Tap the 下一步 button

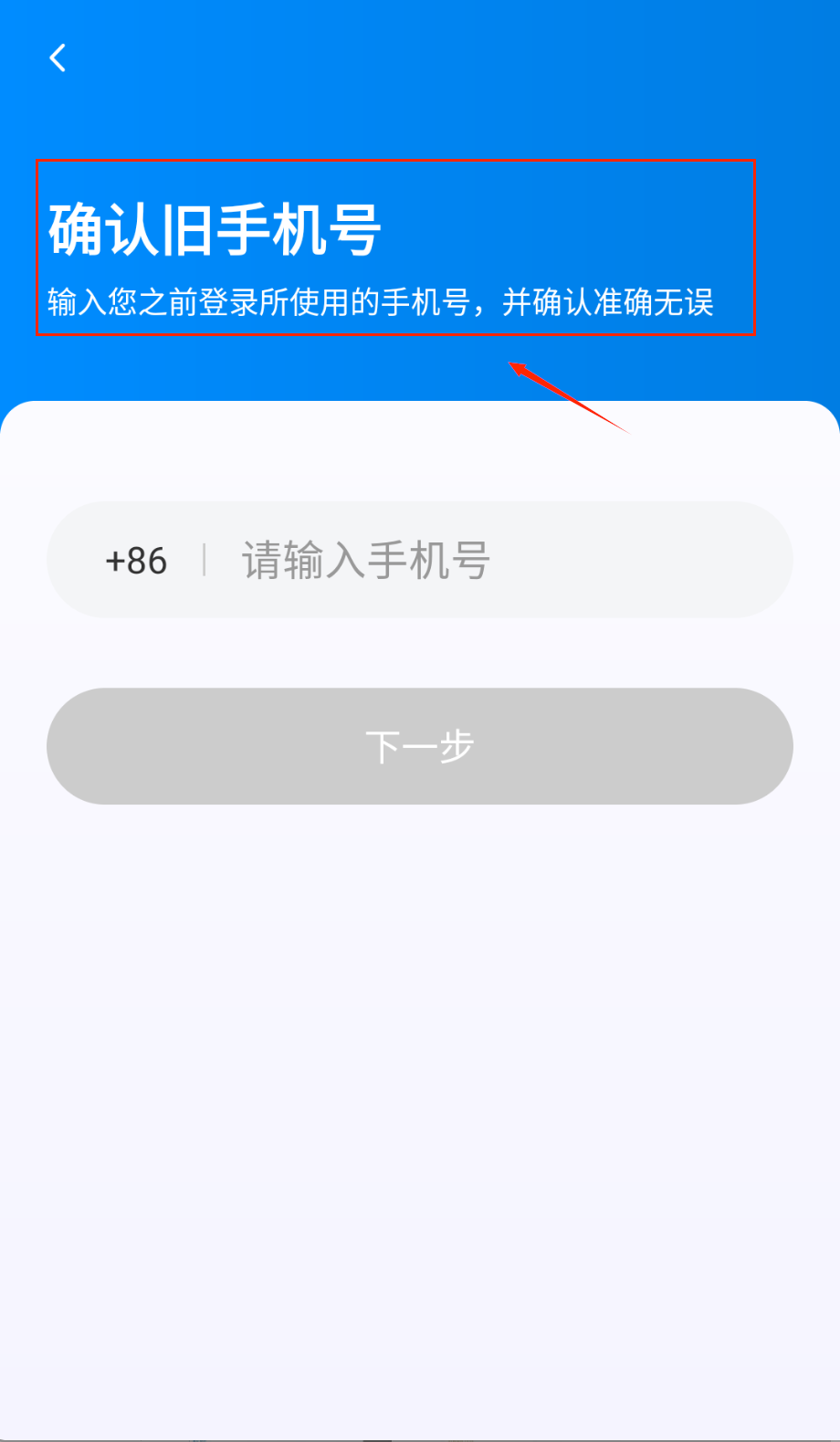pos(420,746)
